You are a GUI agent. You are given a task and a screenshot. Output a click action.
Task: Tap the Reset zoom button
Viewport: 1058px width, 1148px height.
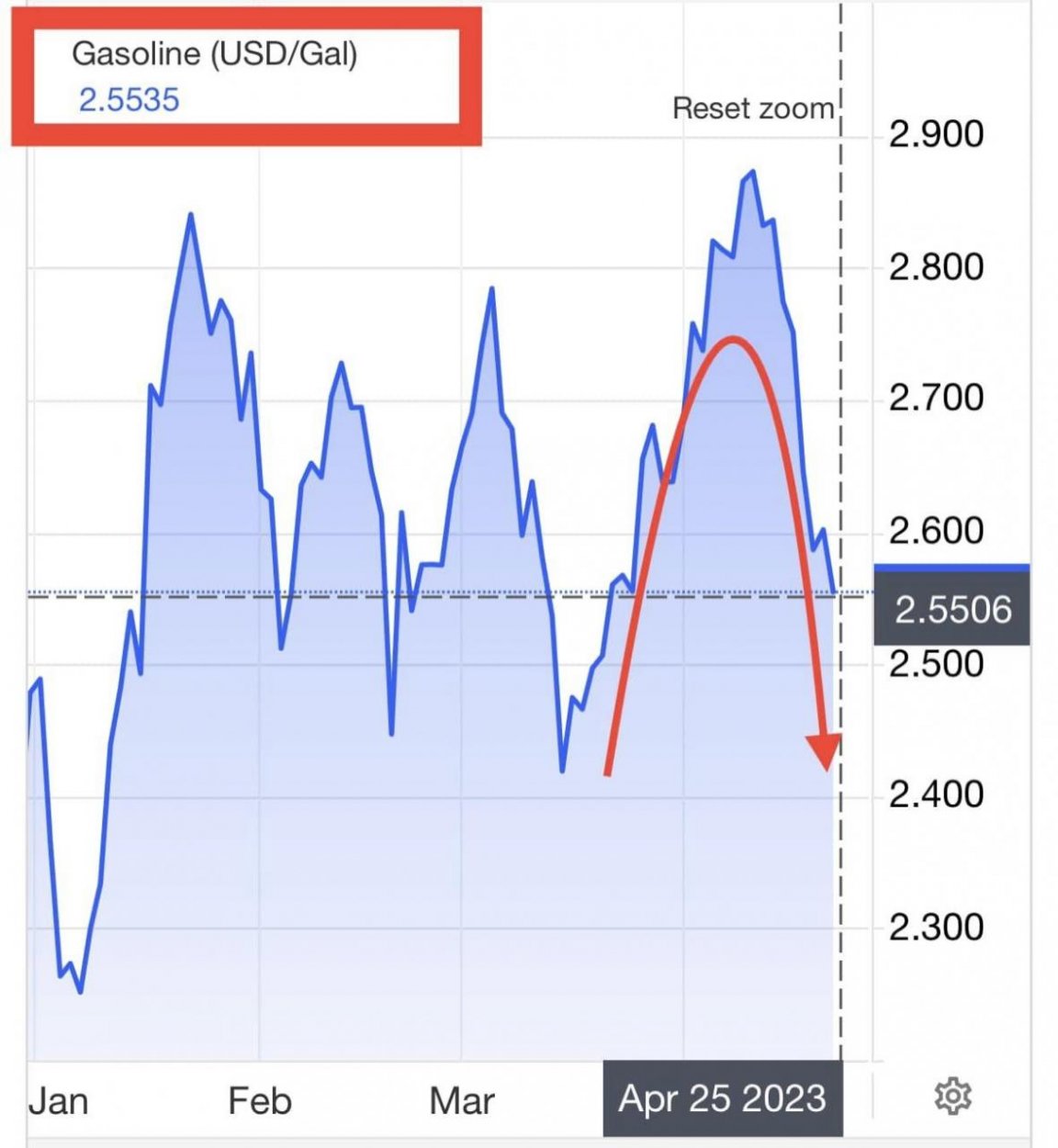(752, 108)
